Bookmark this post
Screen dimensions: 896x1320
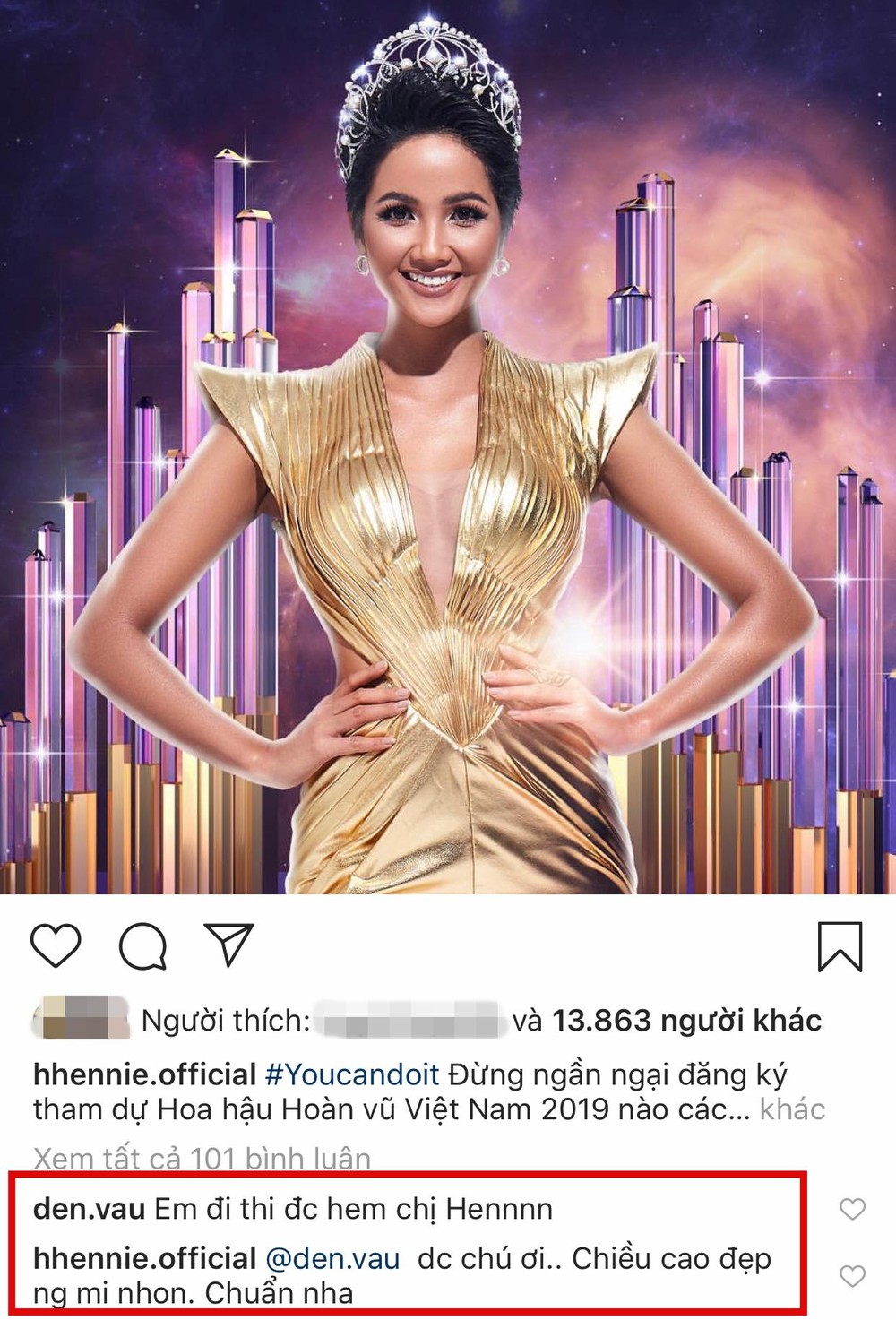[840, 946]
